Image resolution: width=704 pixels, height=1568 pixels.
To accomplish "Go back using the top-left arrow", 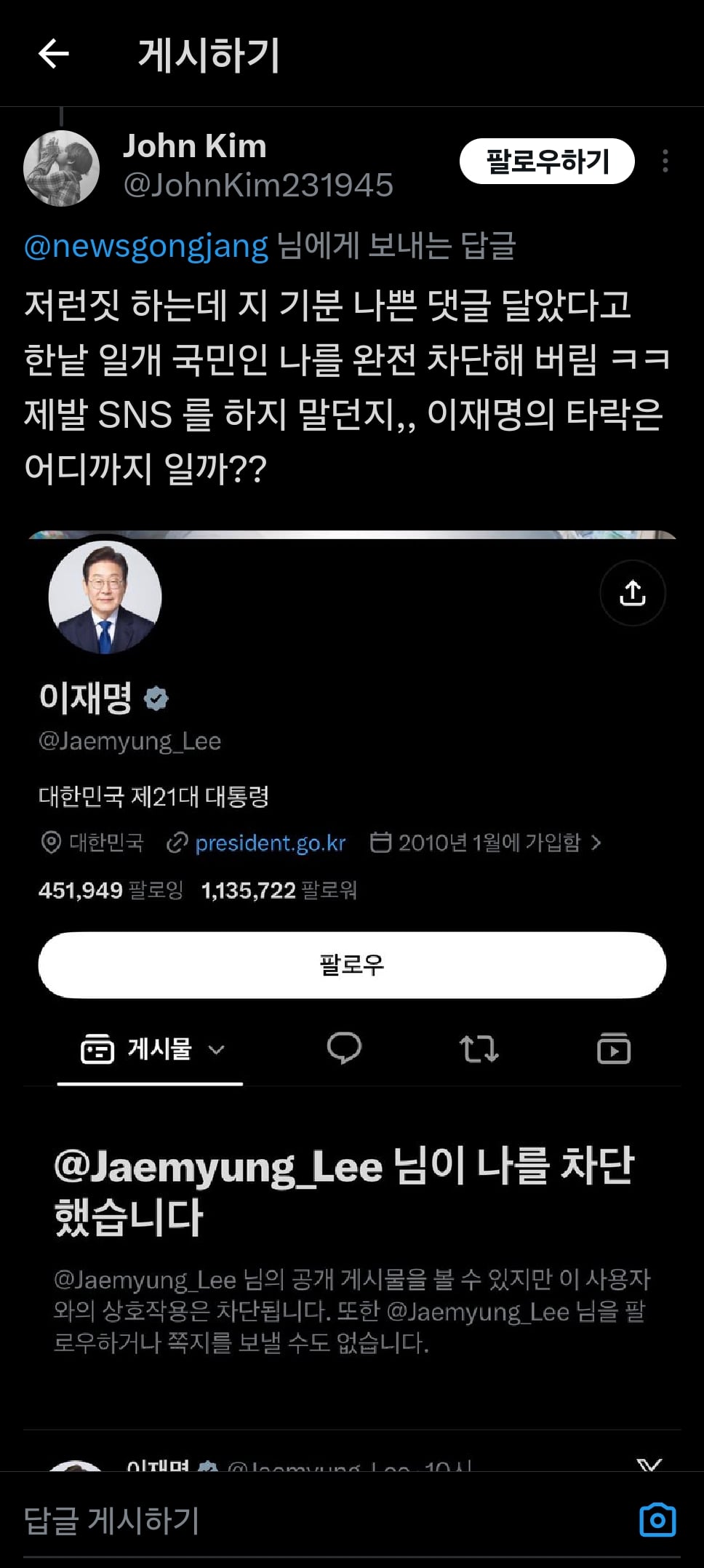I will pos(53,54).
